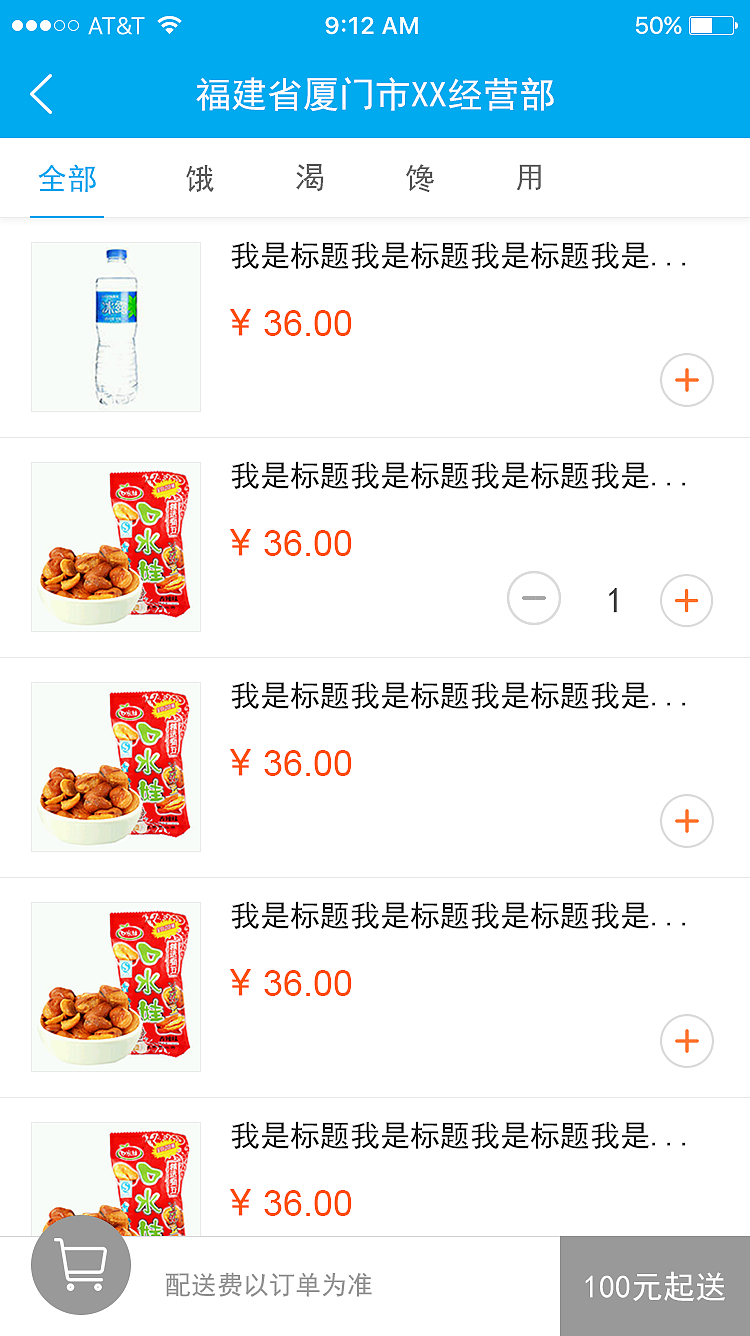750x1336 pixels.
Task: Select the 馋 category tab
Action: point(418,178)
